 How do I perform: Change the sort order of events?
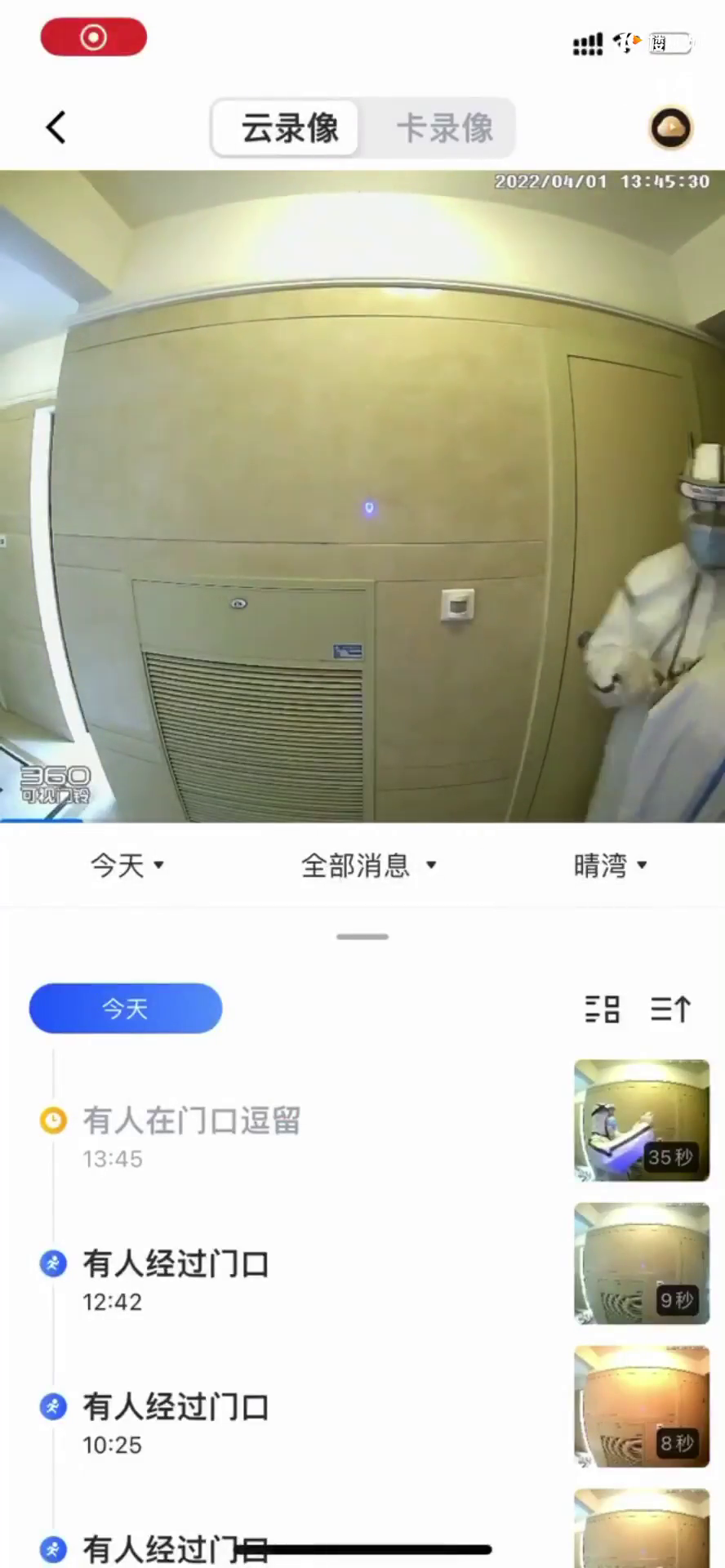pyautogui.click(x=670, y=1009)
